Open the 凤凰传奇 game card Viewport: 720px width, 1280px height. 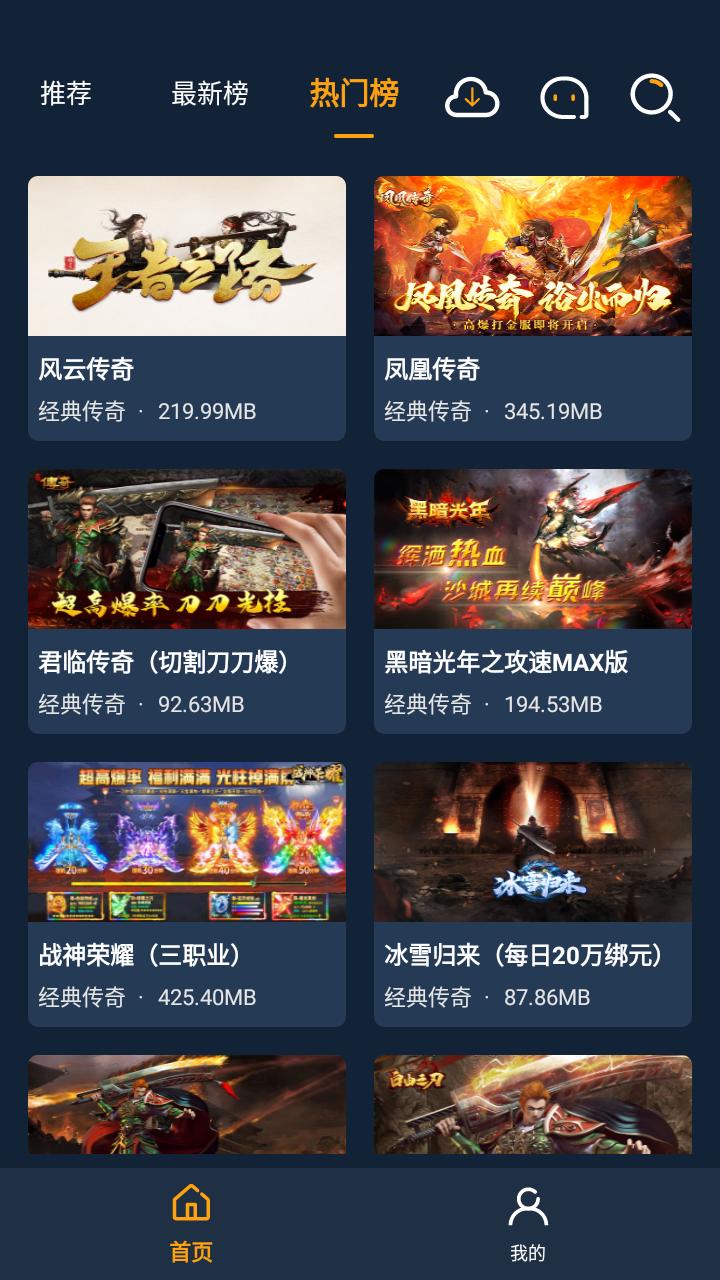pos(533,308)
